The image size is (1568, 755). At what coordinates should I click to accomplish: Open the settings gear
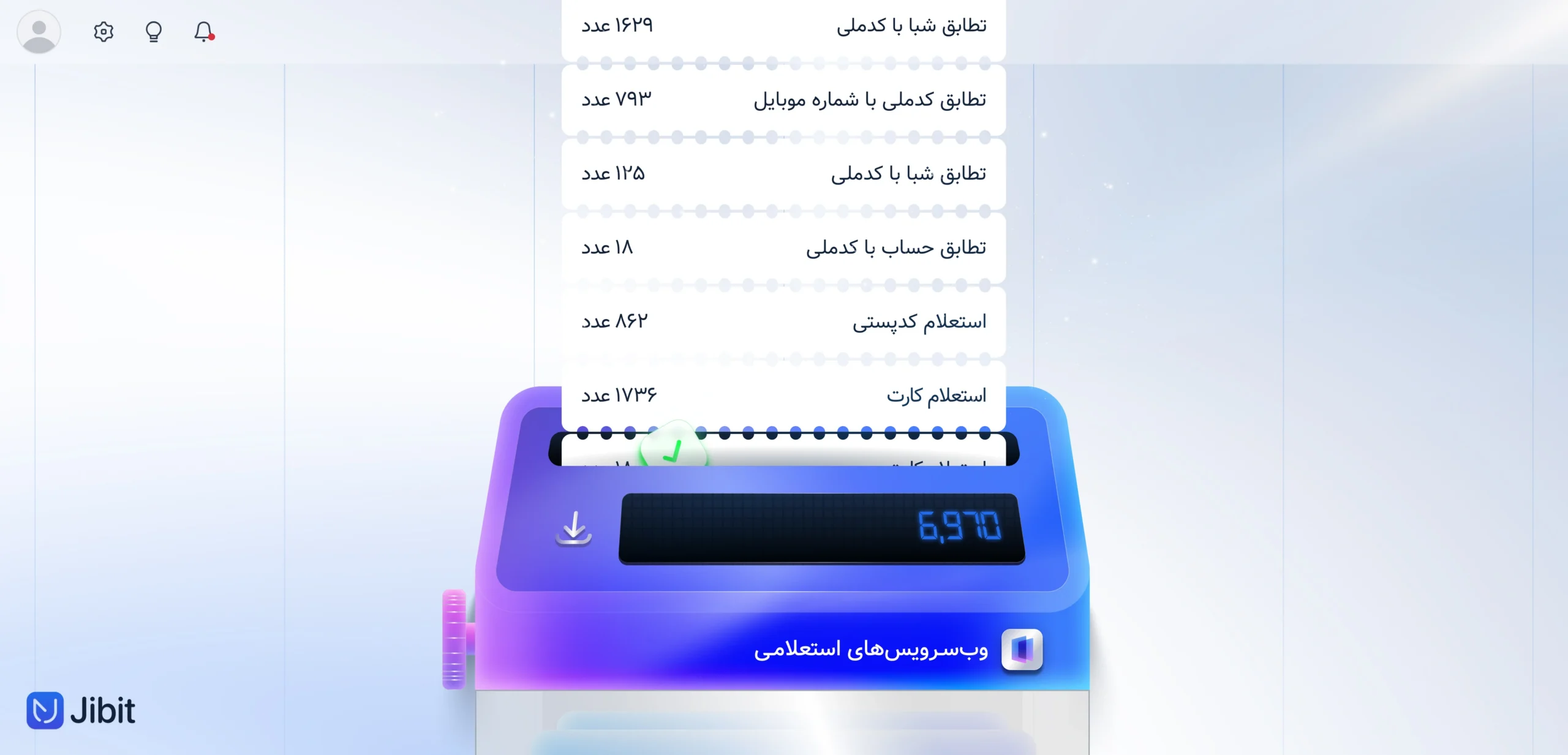[x=104, y=32]
